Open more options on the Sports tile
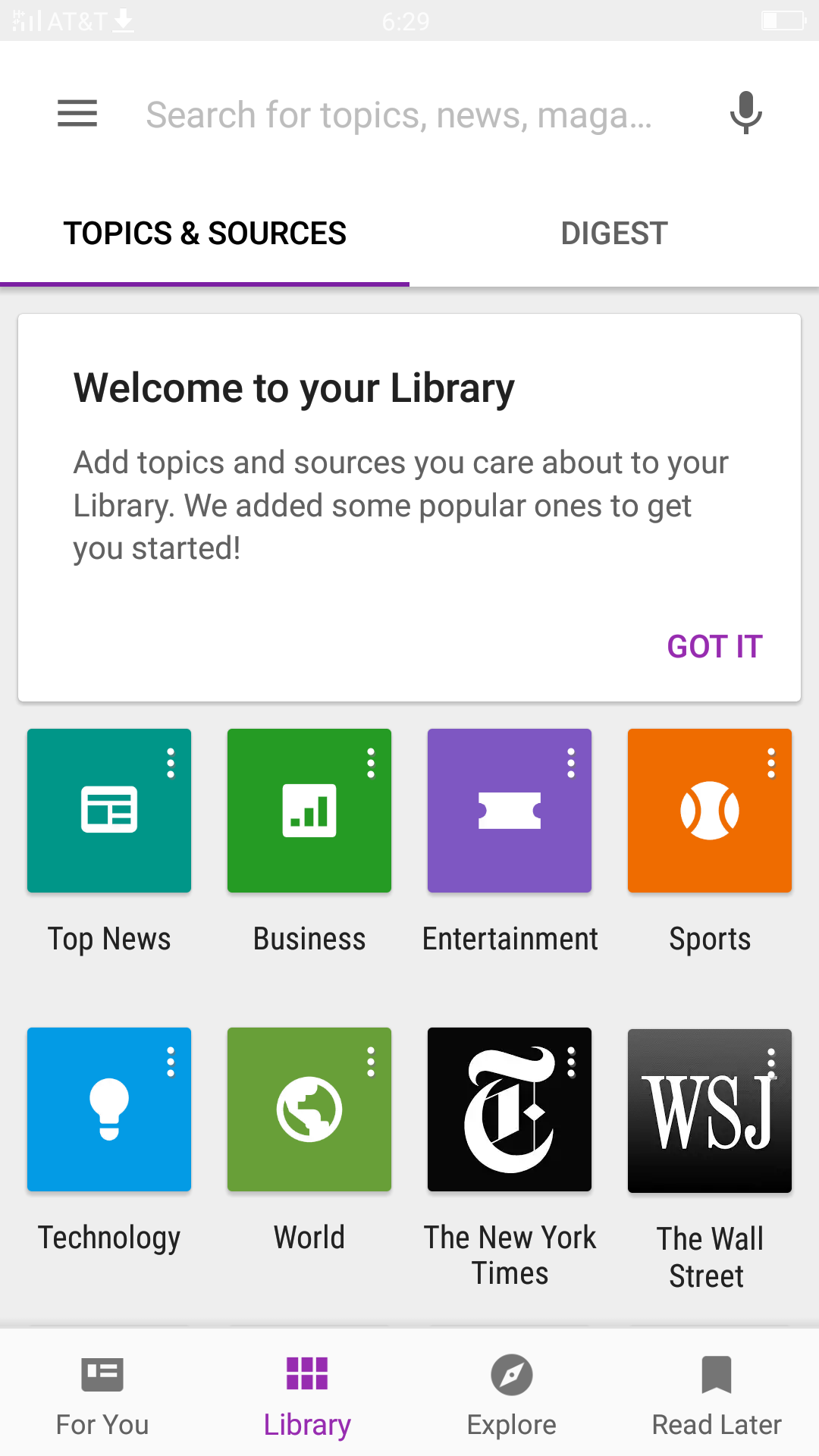 pos(771,763)
